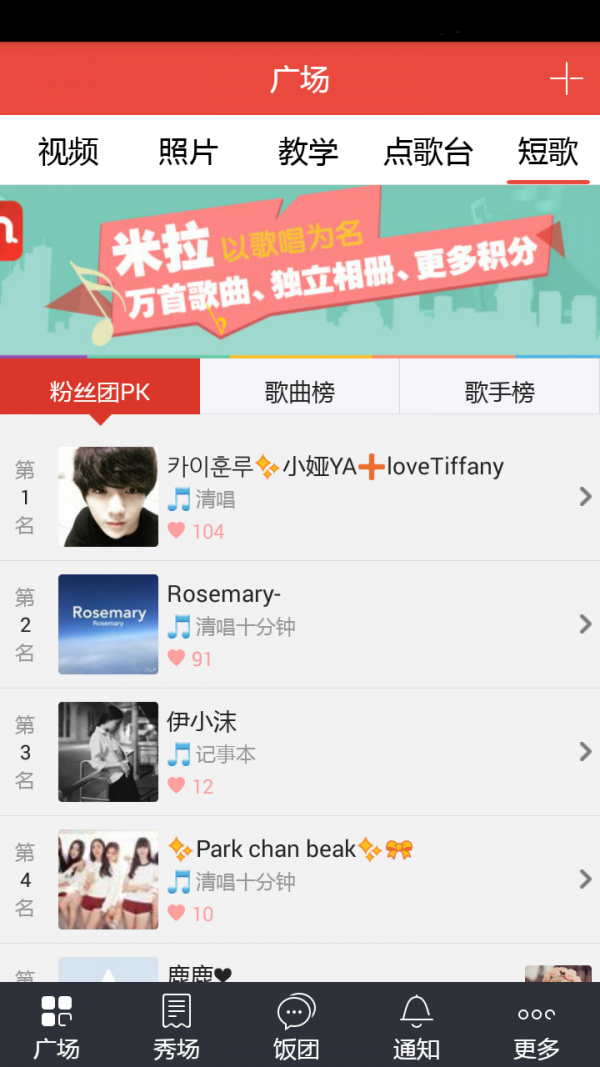Open the 米拉 promotional banner
The height and width of the screenshot is (1067, 600).
[300, 270]
